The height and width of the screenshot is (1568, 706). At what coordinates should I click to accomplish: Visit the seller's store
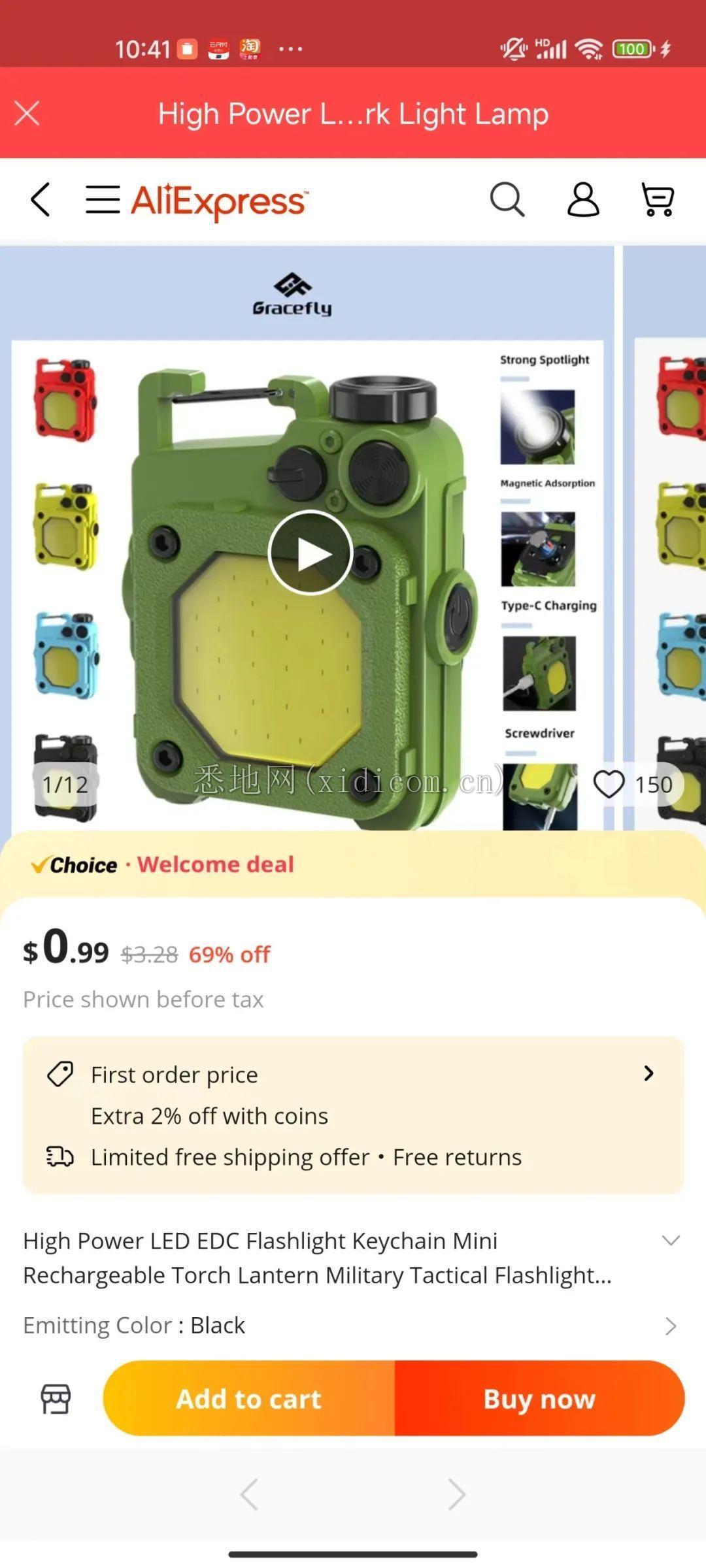[x=56, y=1399]
